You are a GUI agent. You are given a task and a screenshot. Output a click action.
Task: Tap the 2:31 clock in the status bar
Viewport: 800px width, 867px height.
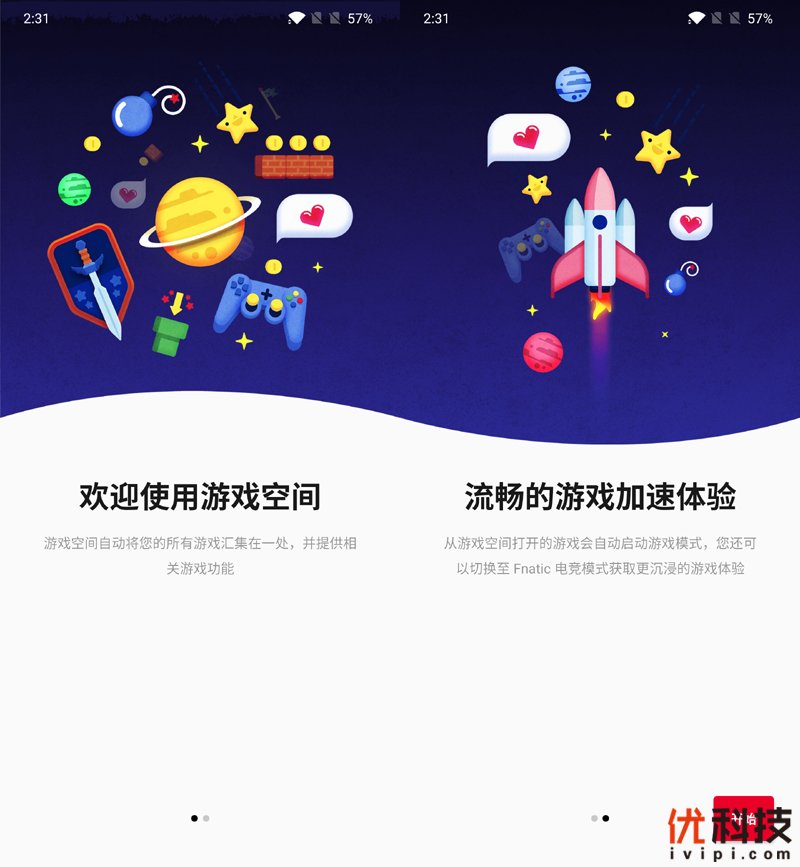point(37,17)
